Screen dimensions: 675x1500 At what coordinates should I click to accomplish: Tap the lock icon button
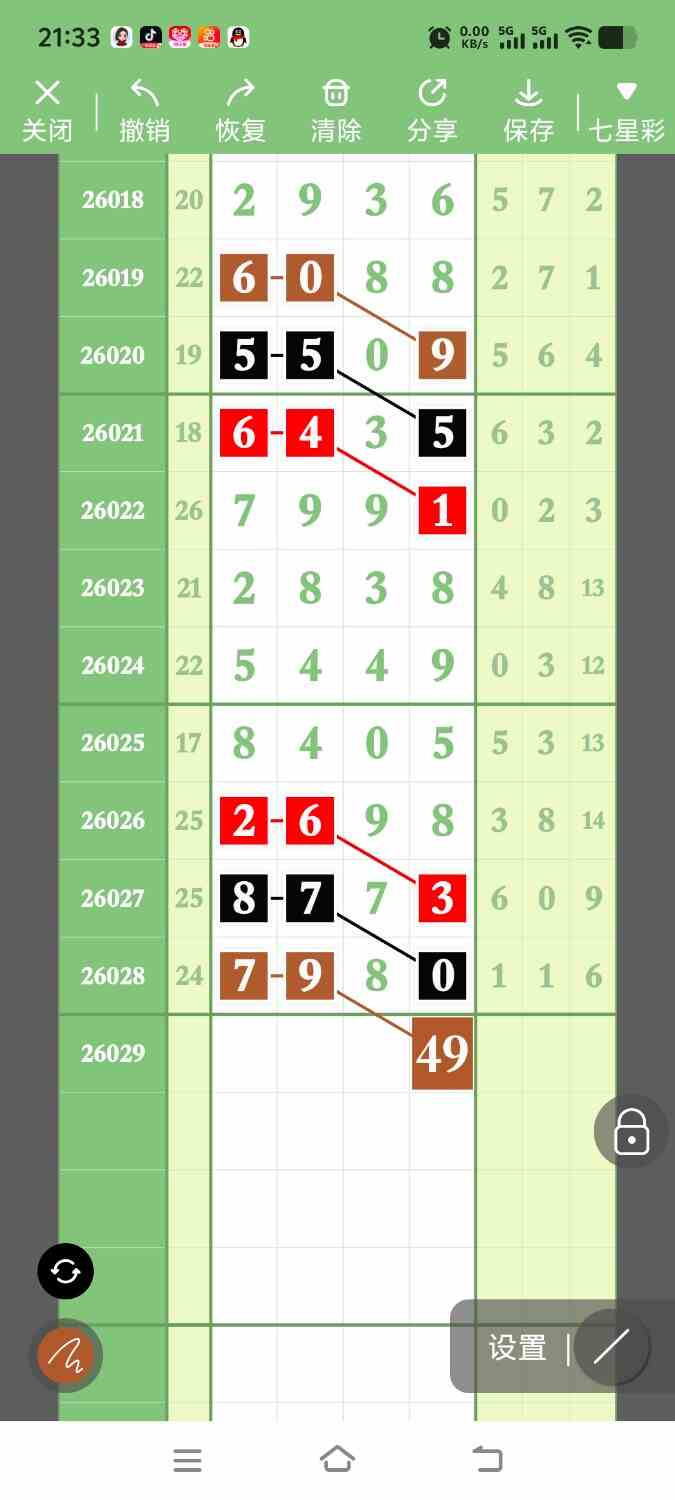[632, 1131]
